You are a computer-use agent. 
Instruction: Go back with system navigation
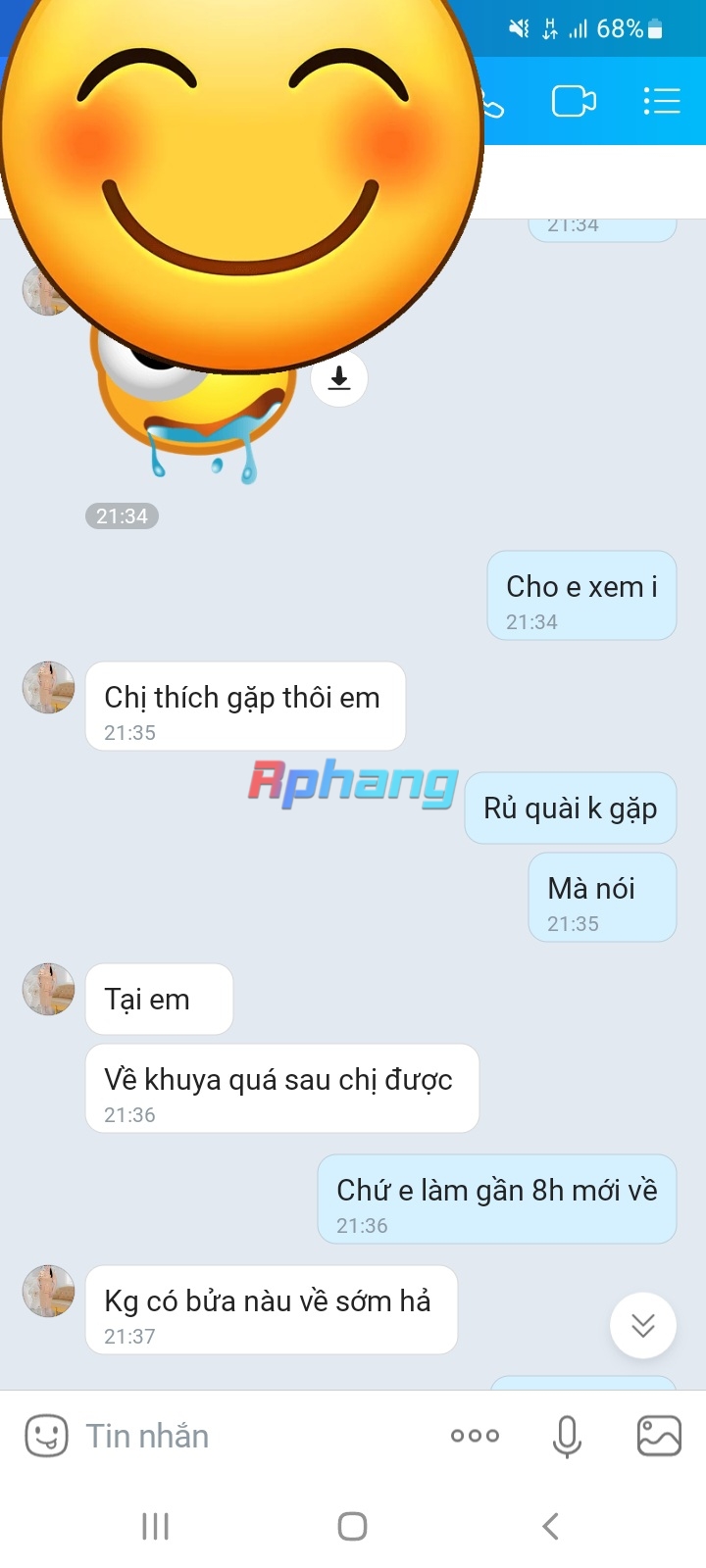(550, 1526)
